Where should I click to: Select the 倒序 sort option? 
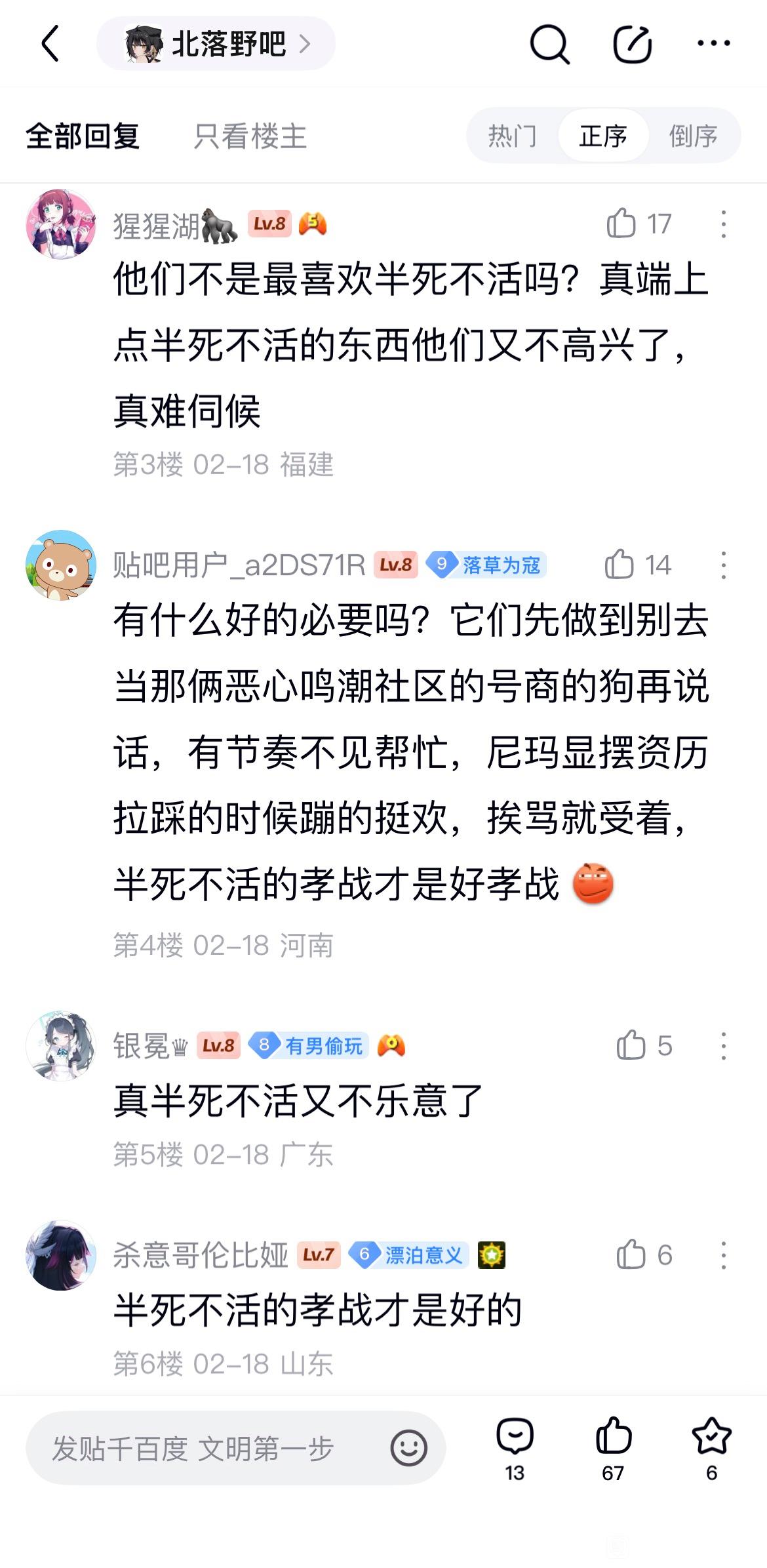tap(693, 136)
